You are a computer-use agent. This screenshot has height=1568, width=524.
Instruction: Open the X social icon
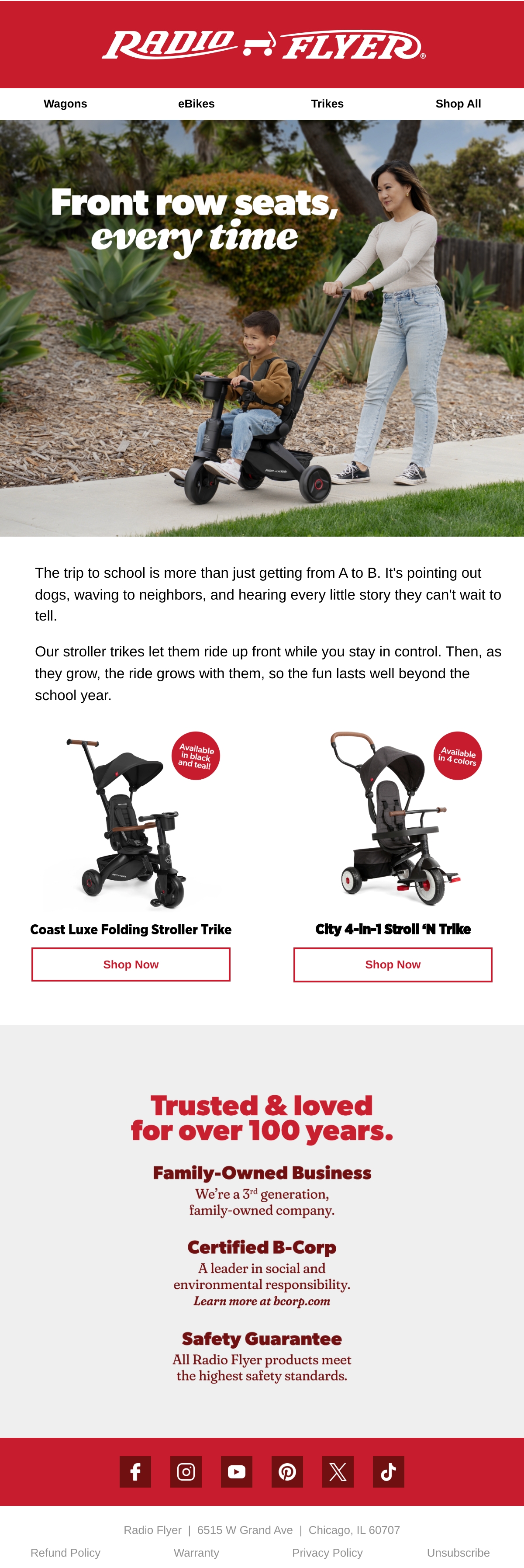[x=338, y=1471]
